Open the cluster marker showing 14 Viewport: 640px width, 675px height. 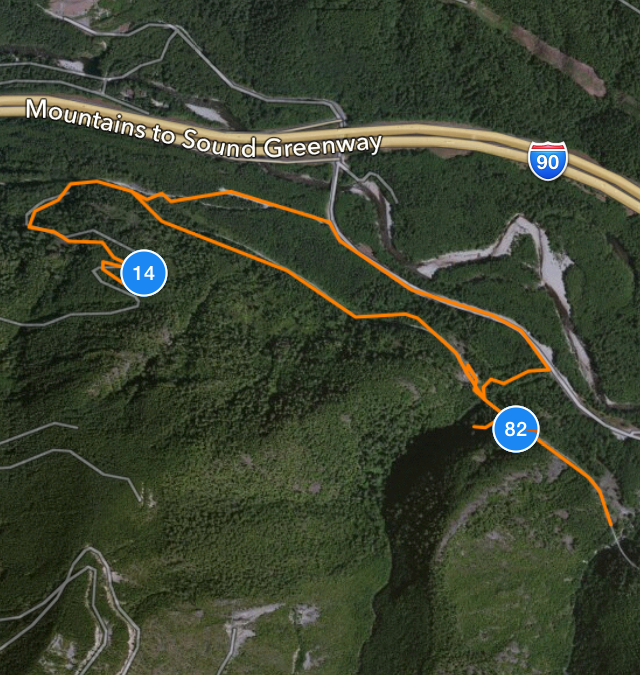[x=143, y=272]
